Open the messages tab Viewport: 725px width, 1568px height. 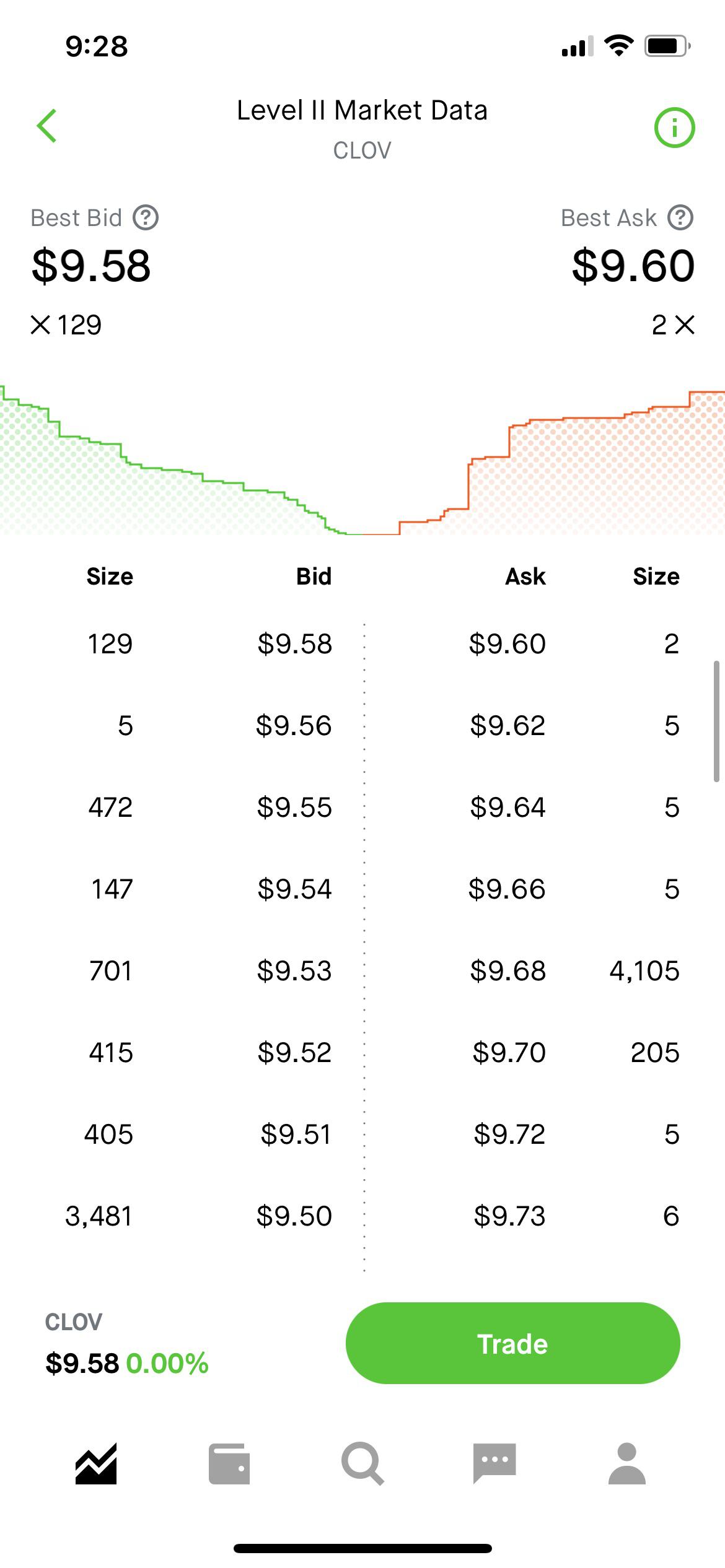(x=494, y=1464)
